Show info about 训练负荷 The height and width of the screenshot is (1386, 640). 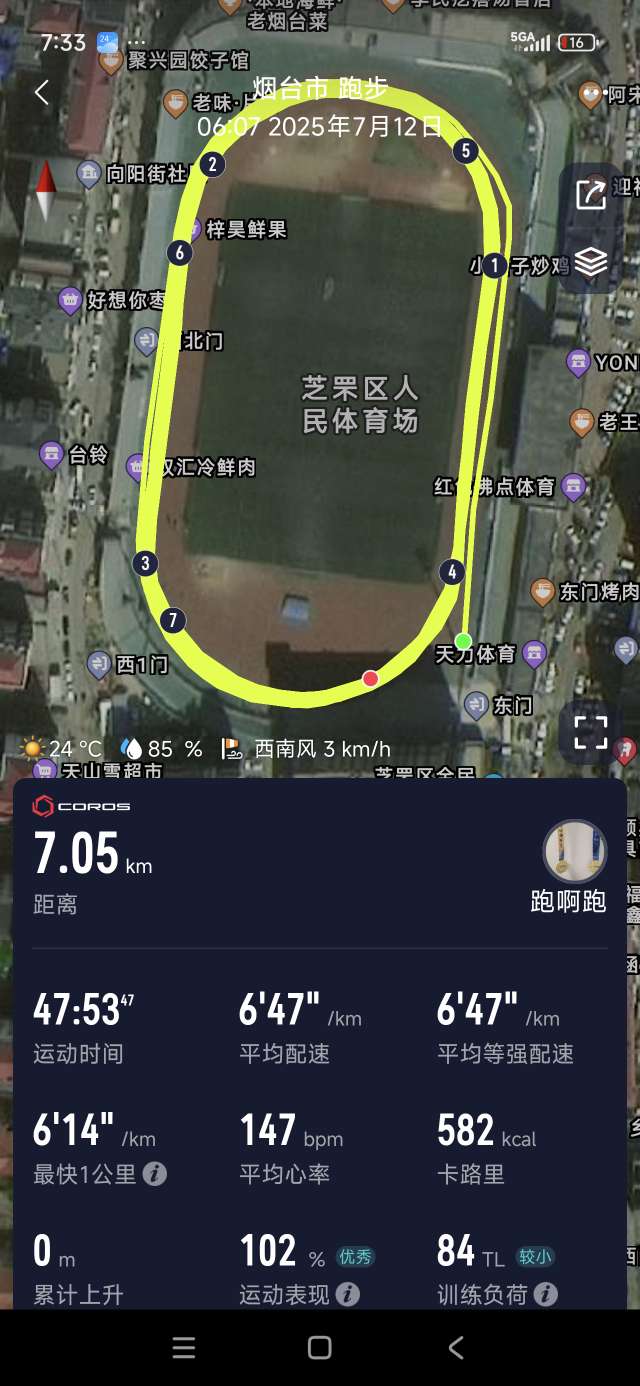click(x=546, y=1294)
